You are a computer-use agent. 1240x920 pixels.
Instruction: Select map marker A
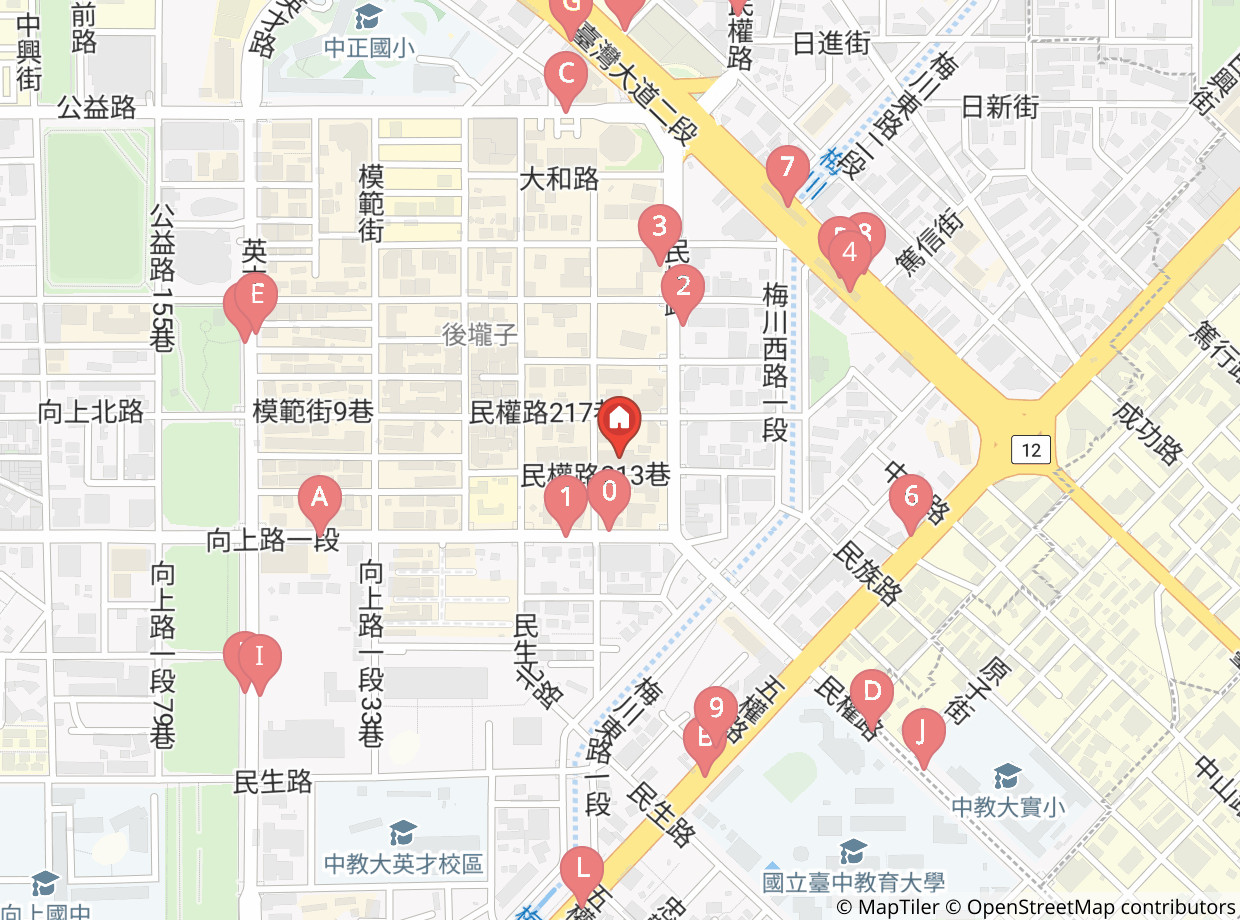pos(320,498)
